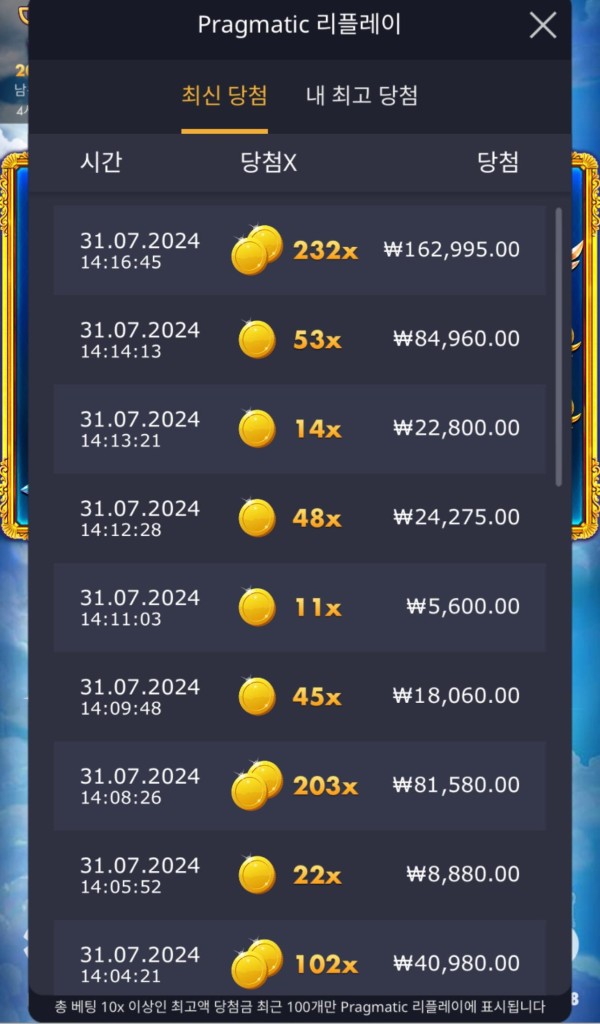This screenshot has width=600, height=1024.
Task: Open the 22x win replay from 14:05:52
Action: [x=300, y=874]
